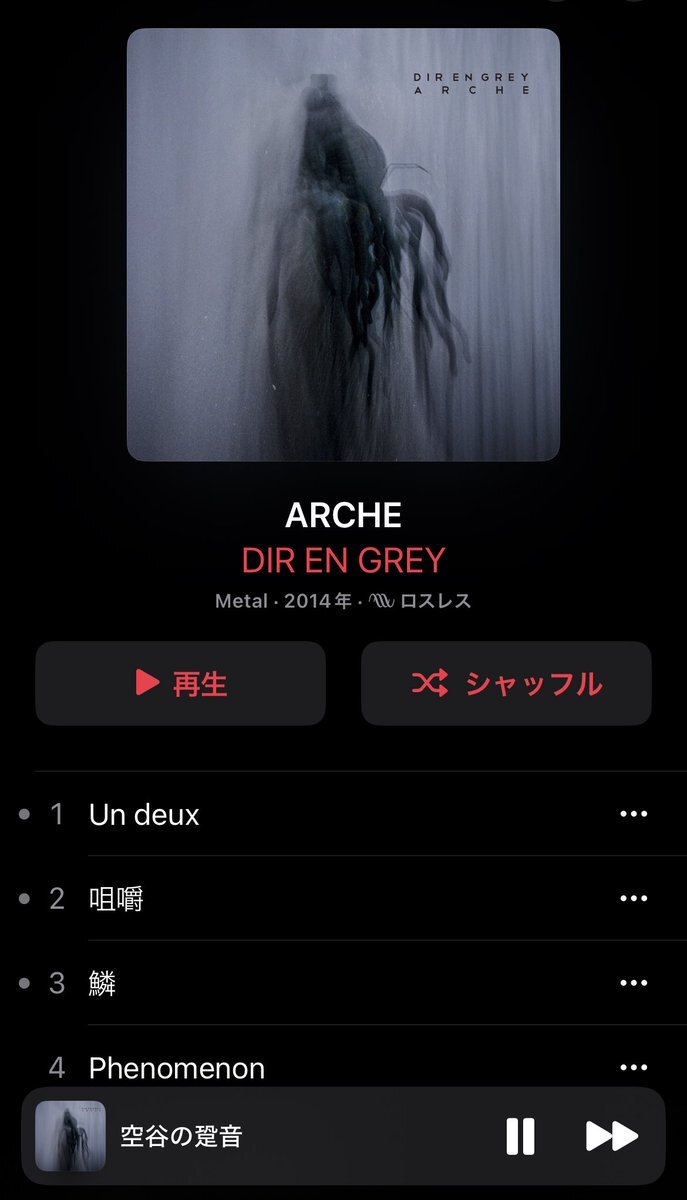This screenshot has height=1200, width=687.
Task: Start playing the album with 再生
Action: 180,683
